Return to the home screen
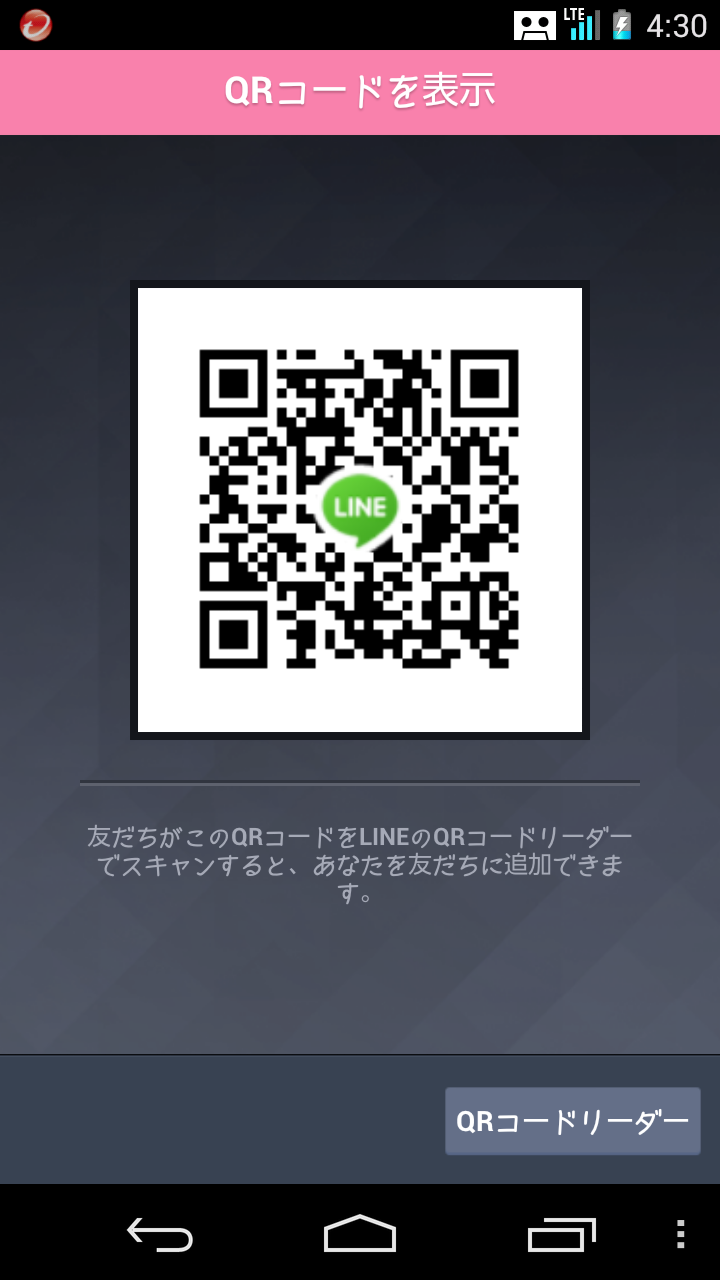 point(360,1234)
